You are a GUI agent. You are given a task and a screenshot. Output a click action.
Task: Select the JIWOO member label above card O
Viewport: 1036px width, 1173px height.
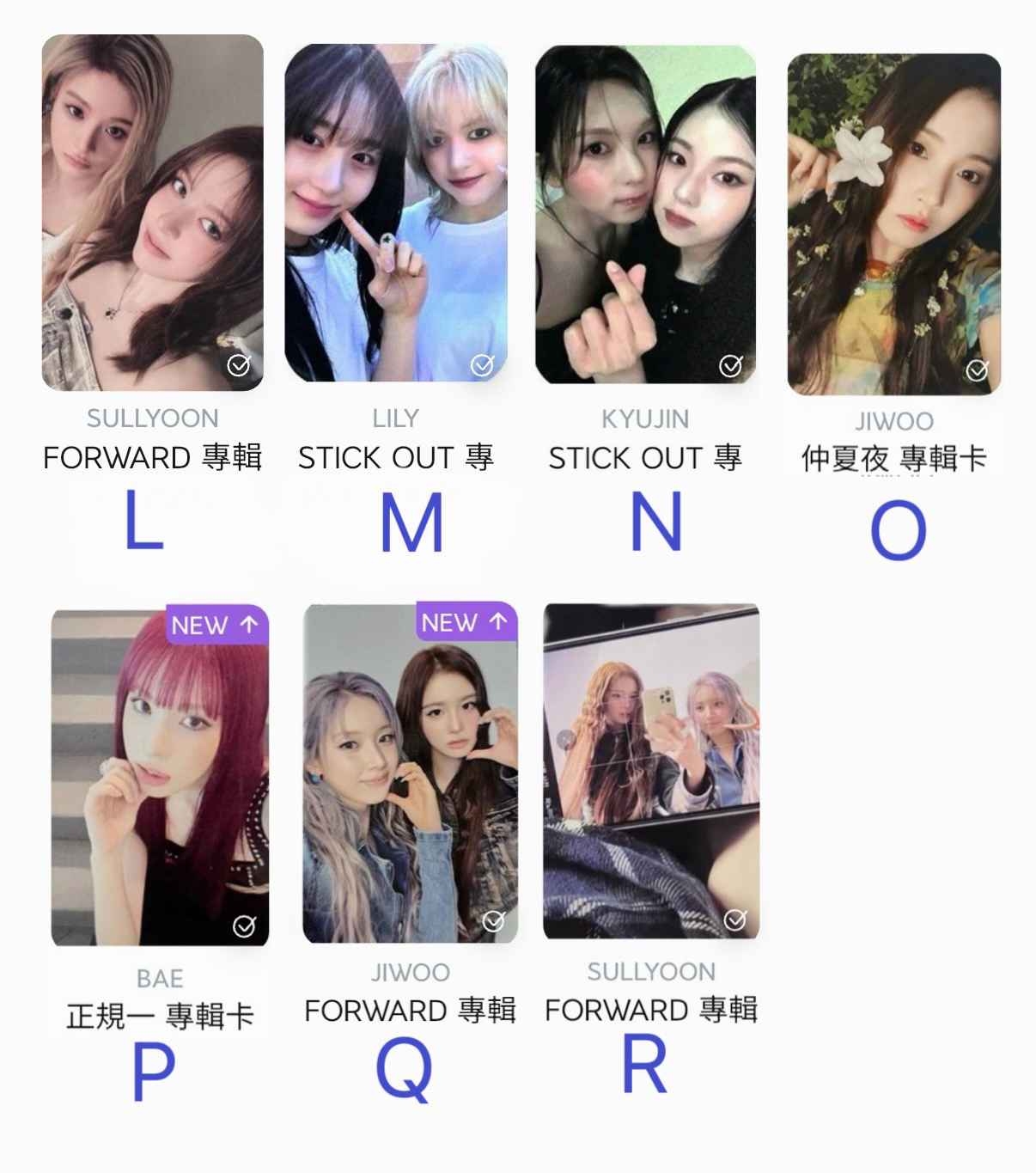click(x=893, y=418)
